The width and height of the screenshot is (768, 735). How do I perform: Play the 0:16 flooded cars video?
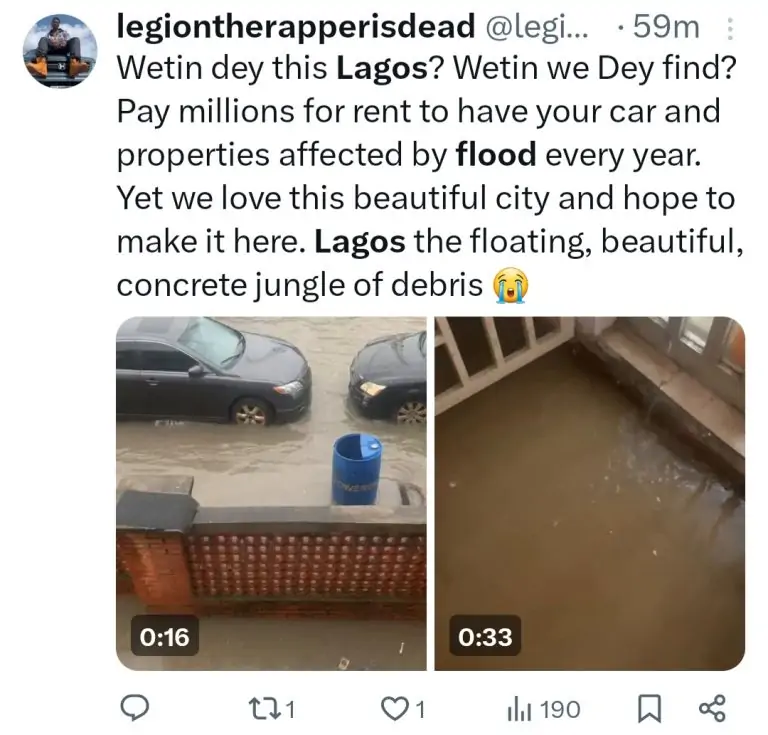pos(270,492)
